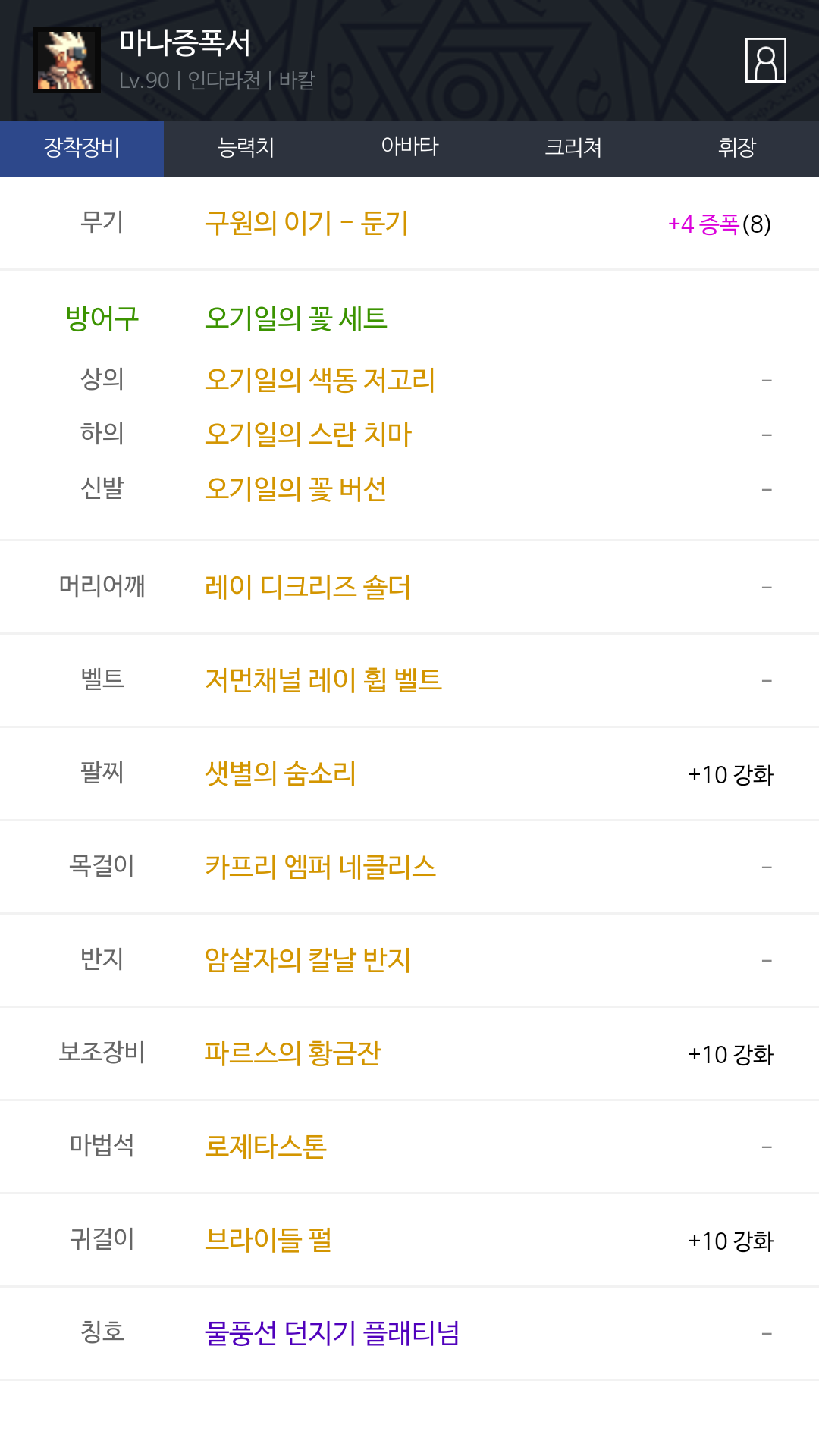View magic stone 로제타스톤
Viewport: 819px width, 1456px height.
(x=265, y=1147)
